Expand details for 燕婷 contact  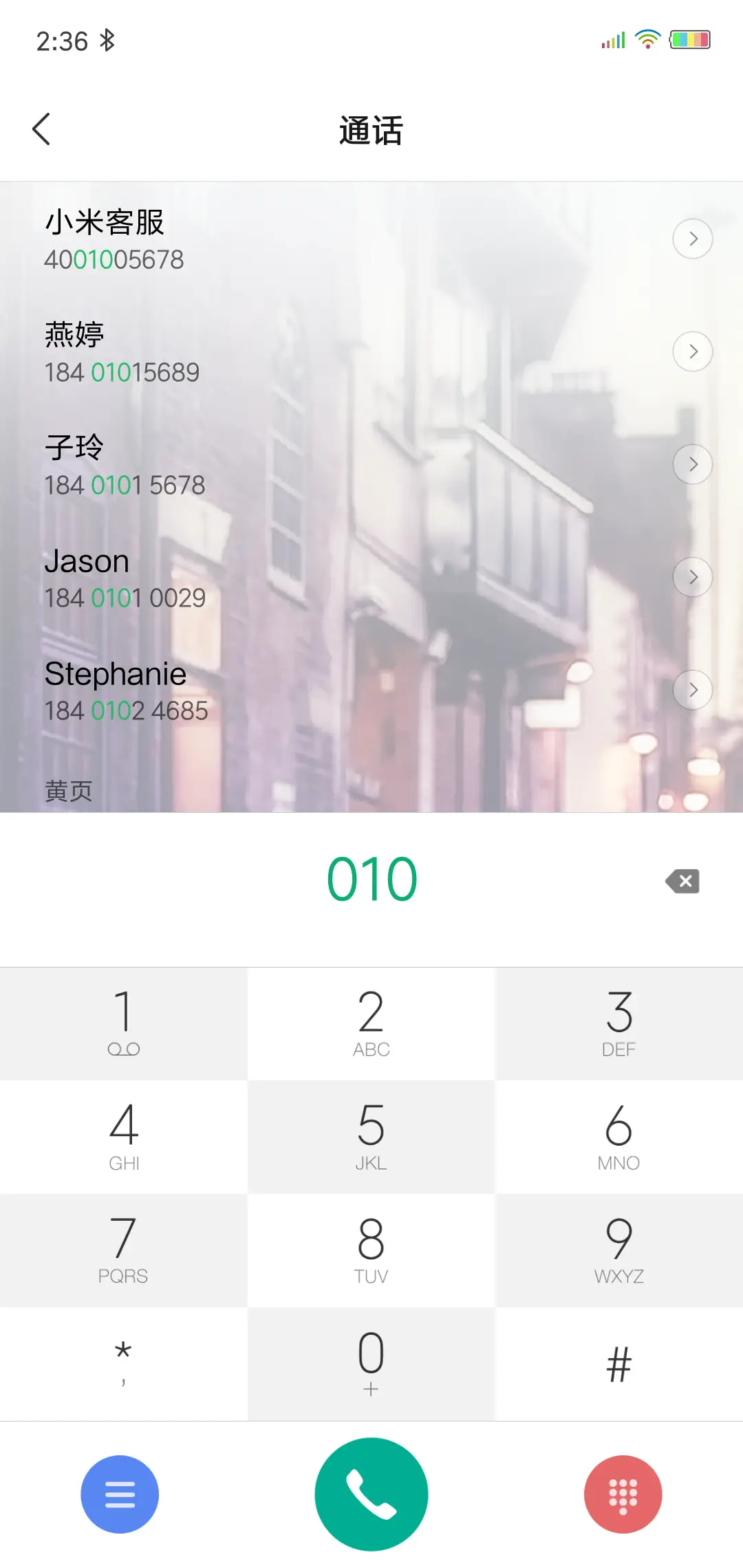point(693,351)
